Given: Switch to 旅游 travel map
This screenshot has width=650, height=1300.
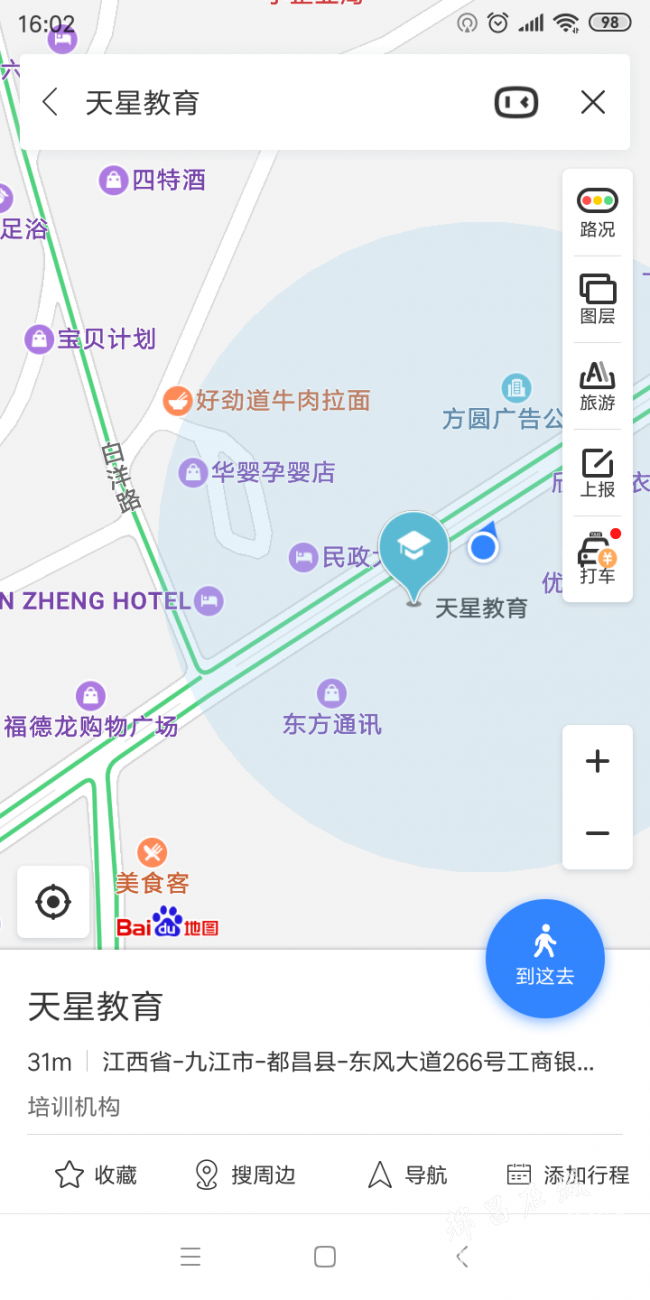Looking at the screenshot, I should (x=597, y=387).
